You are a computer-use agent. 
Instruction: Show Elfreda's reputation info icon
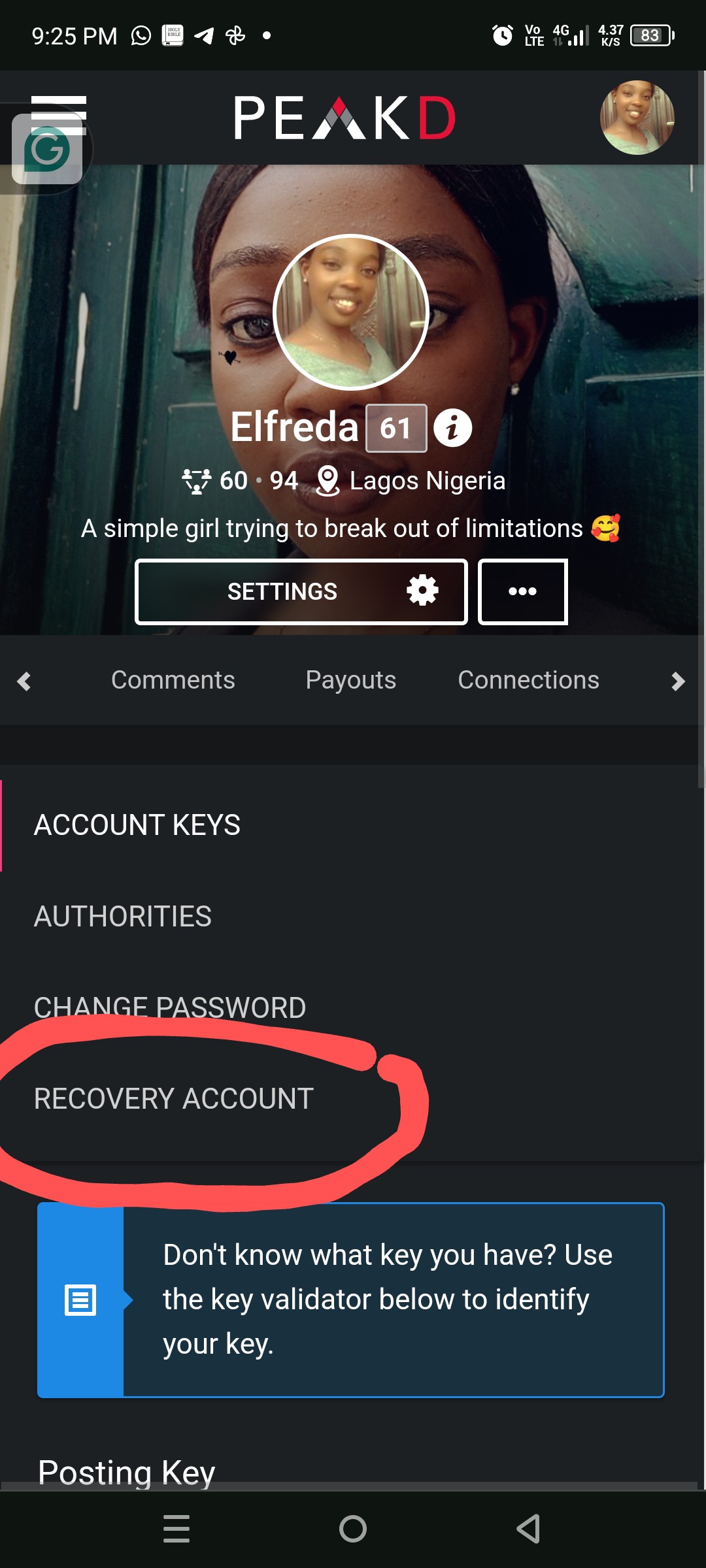(452, 428)
